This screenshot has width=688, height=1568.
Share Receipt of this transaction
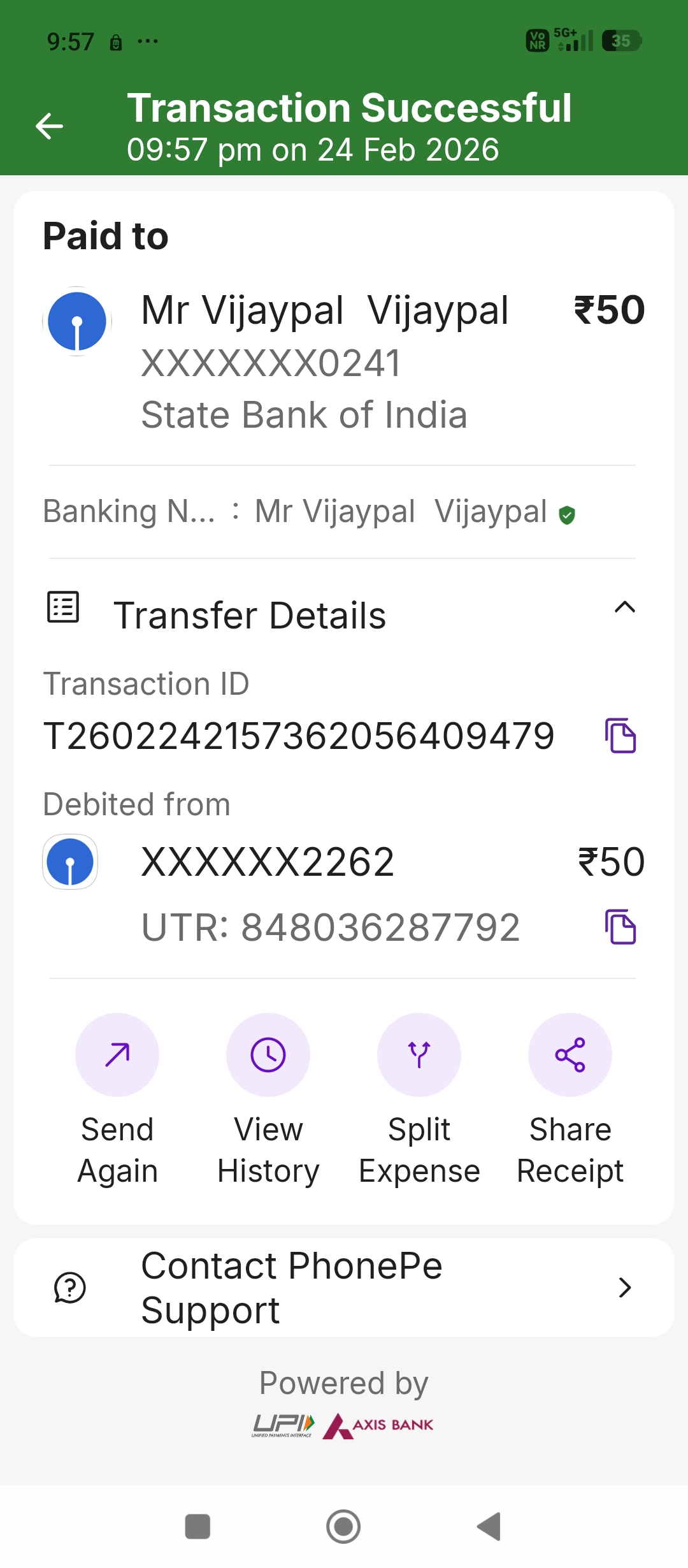pos(570,1055)
